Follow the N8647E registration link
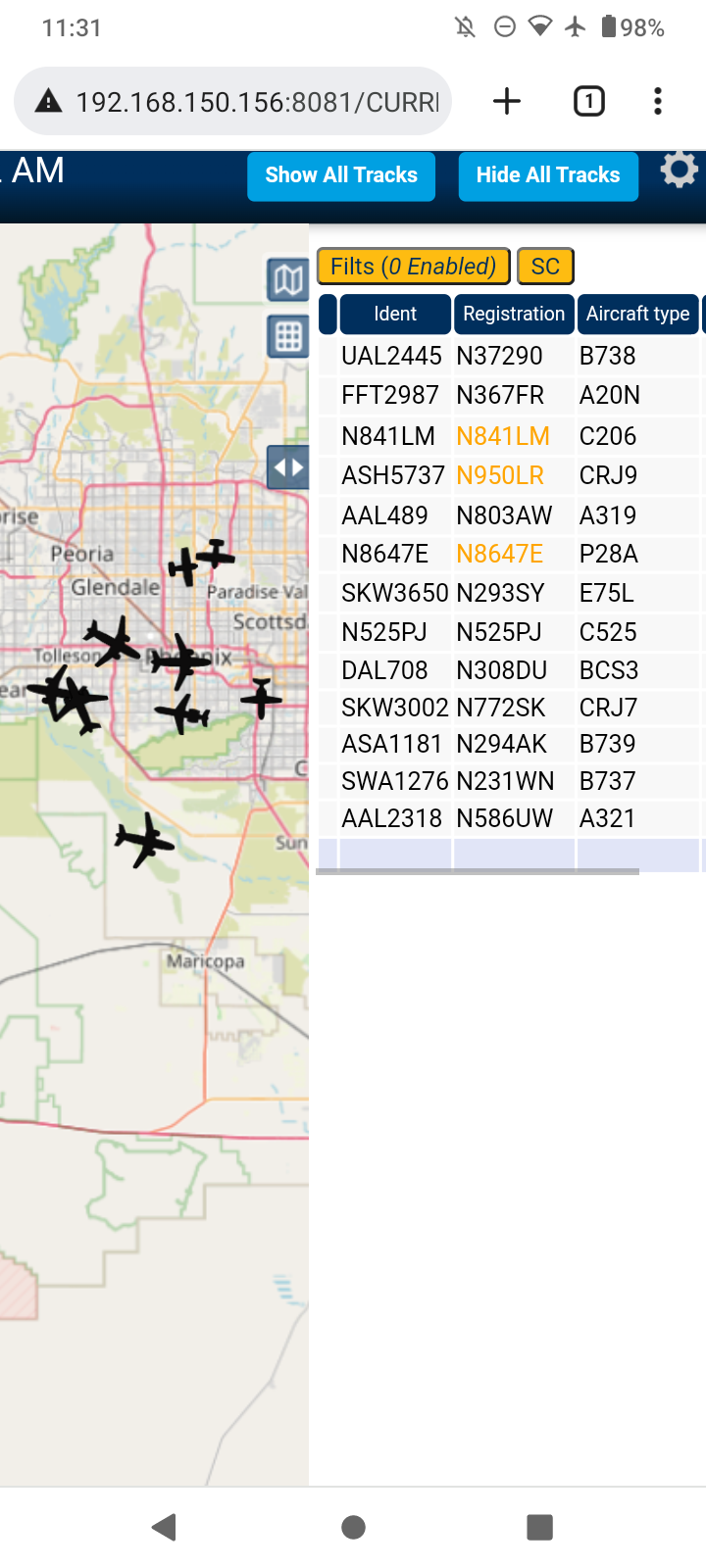 (500, 554)
